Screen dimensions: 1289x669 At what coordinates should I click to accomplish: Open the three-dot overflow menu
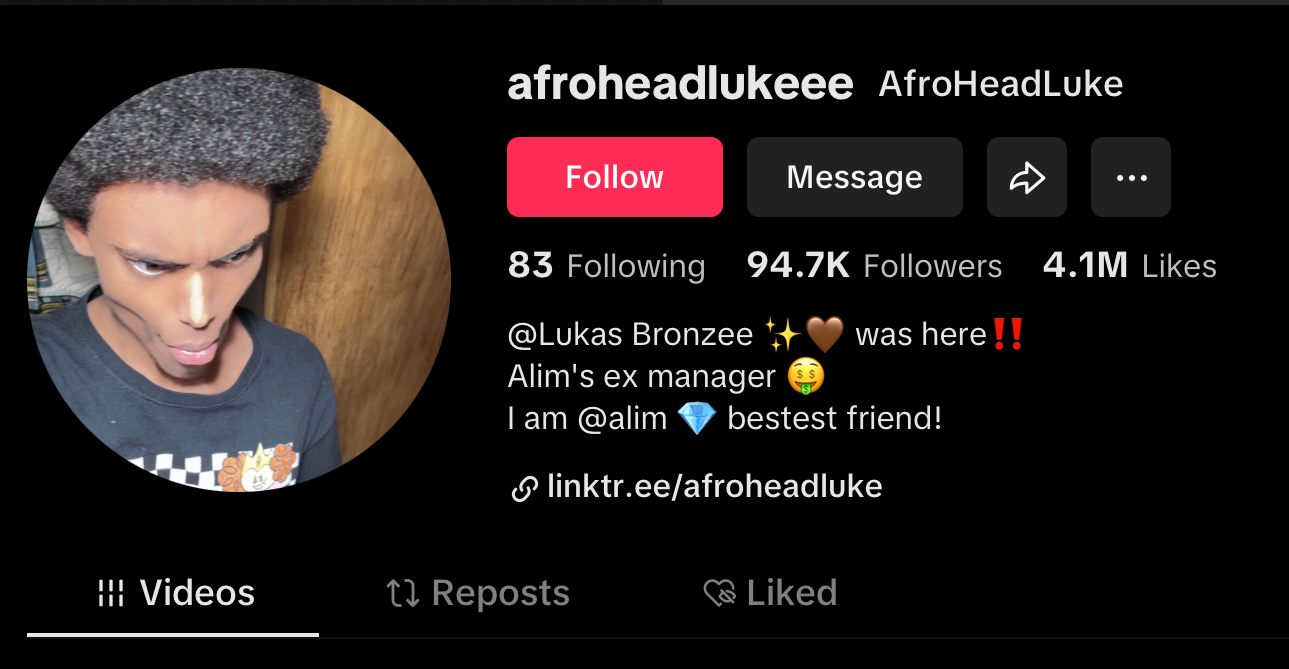tap(1130, 177)
